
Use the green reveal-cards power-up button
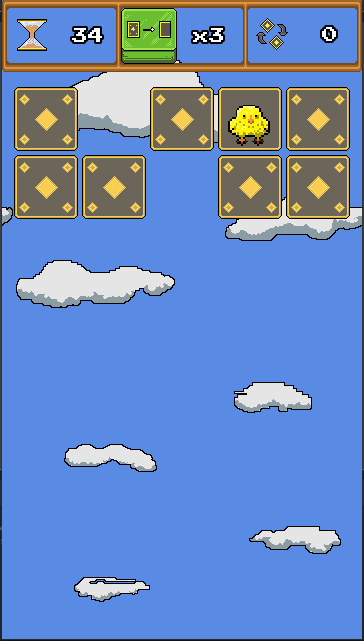tap(149, 36)
